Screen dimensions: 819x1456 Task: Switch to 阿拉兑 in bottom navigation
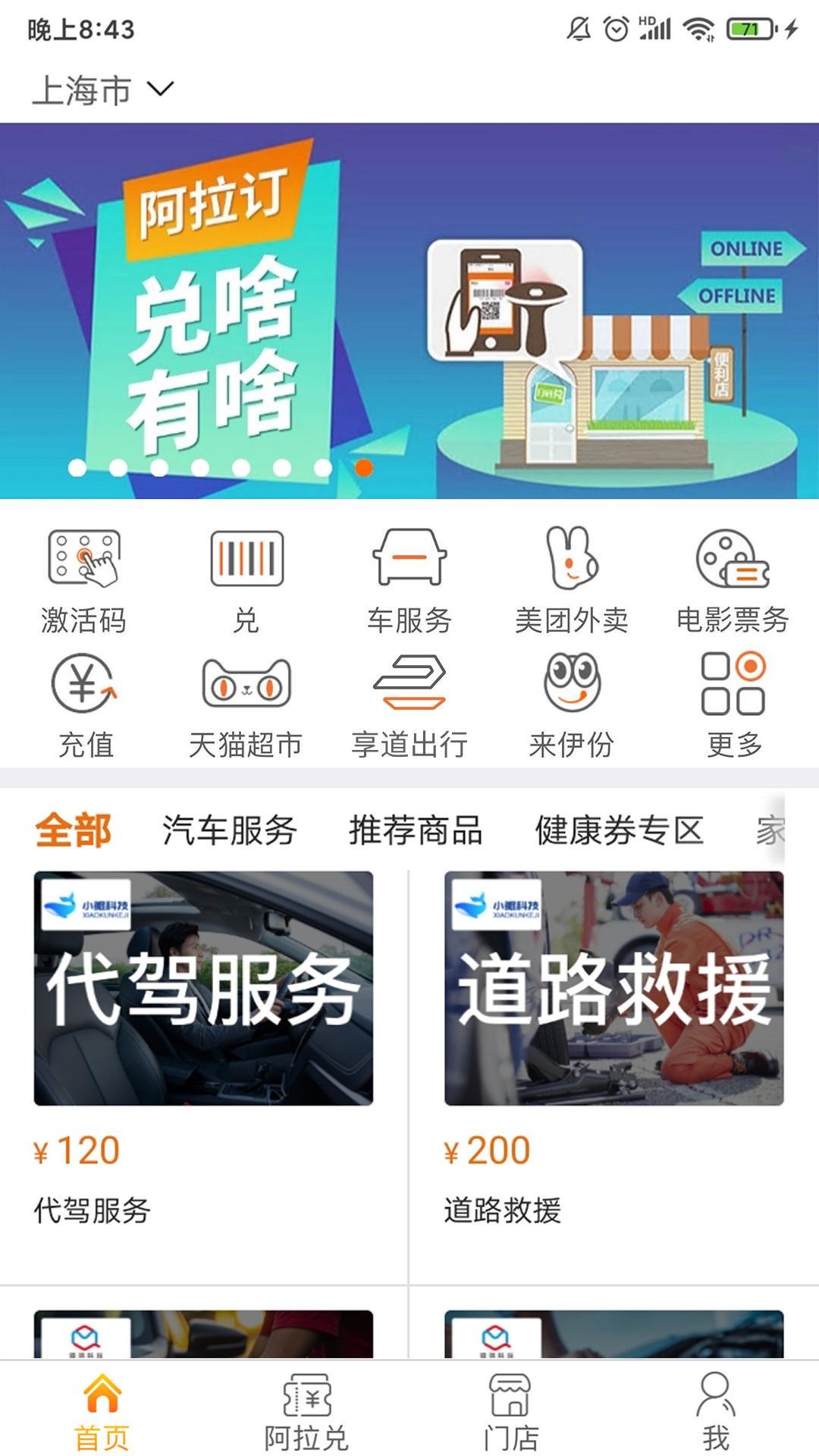point(307,1414)
